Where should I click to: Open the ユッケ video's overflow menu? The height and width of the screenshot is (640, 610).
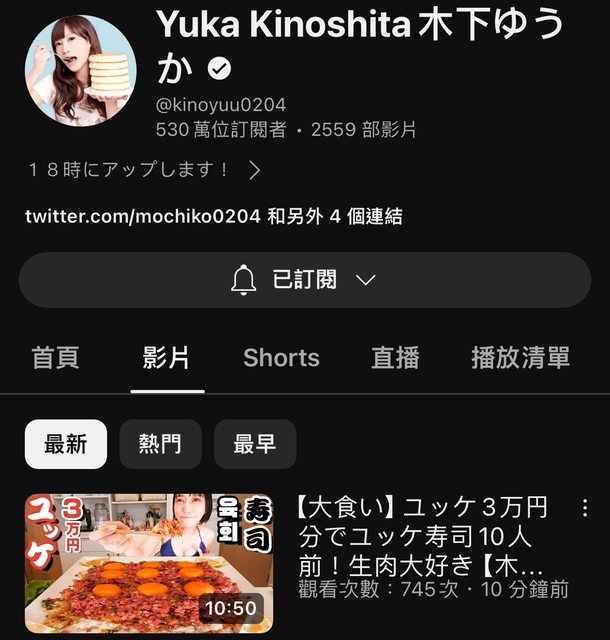pyautogui.click(x=585, y=508)
